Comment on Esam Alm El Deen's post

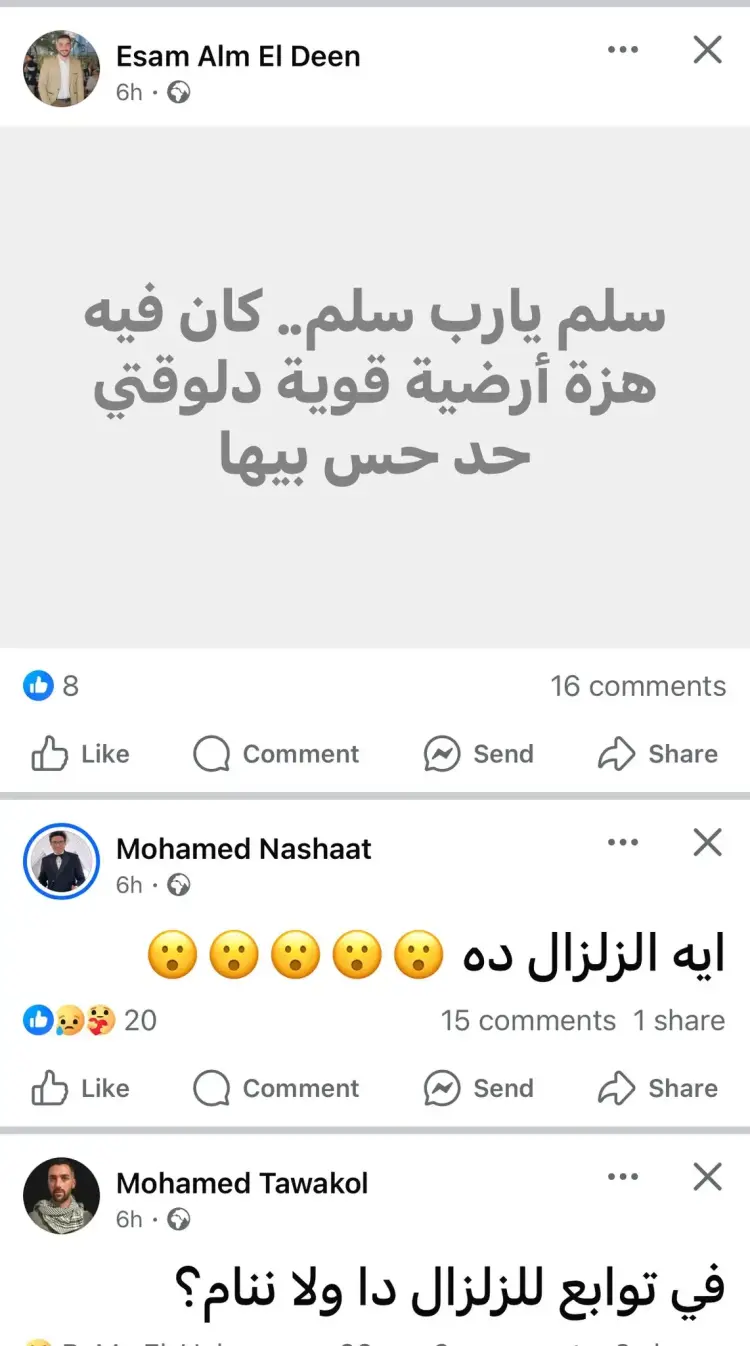[275, 754]
